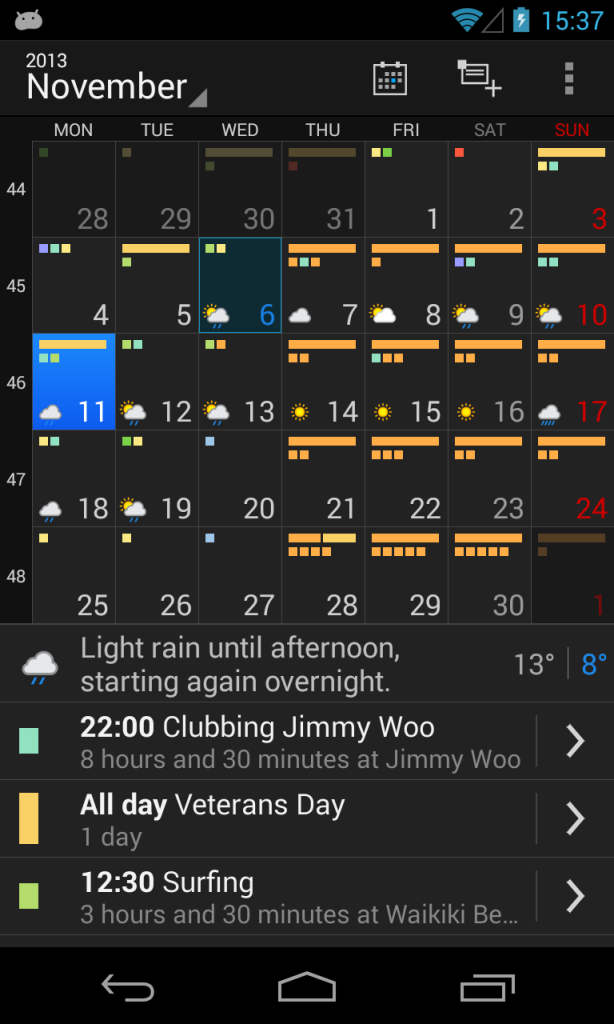Tap the chevron next to Veterans Day
This screenshot has height=1024, width=614.
tap(575, 819)
